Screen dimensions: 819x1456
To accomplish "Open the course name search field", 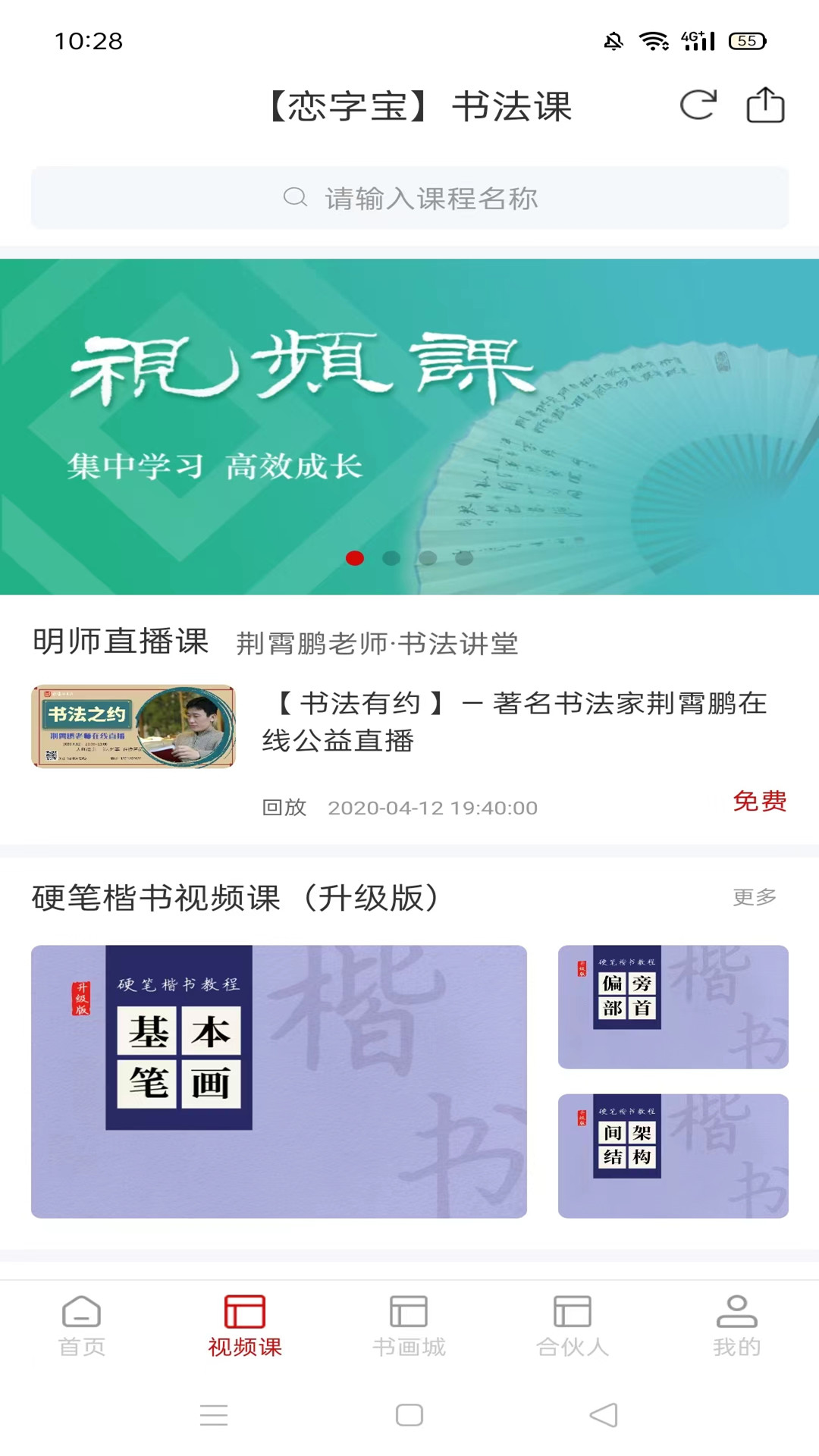I will [409, 198].
